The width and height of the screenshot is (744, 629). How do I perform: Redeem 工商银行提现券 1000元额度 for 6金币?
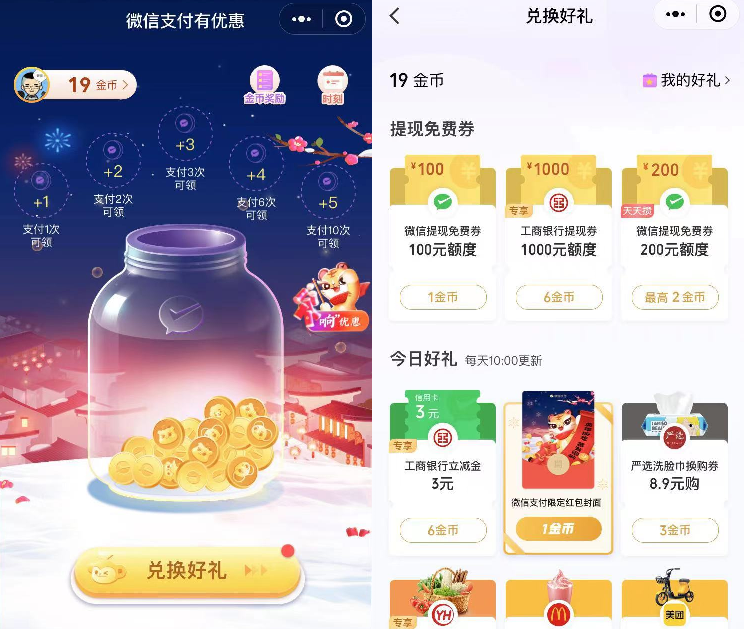coord(559,297)
